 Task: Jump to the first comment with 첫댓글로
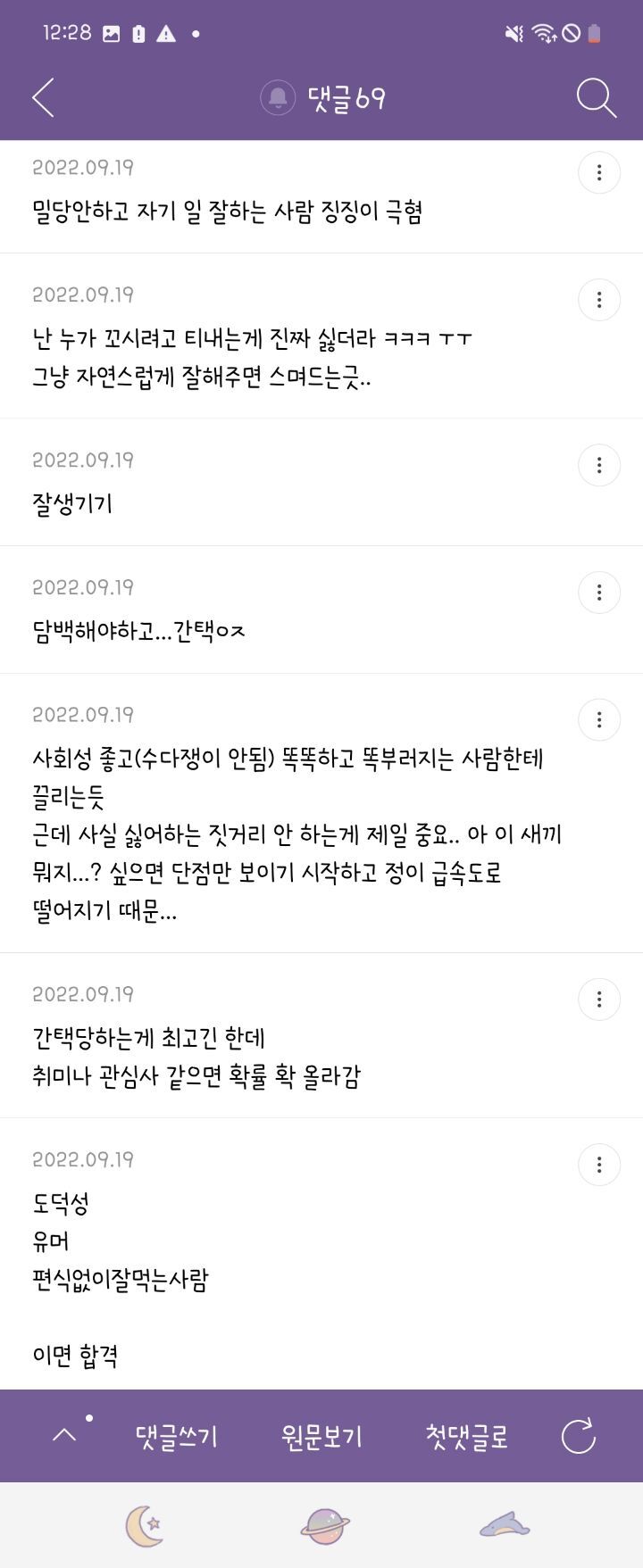(467, 1437)
